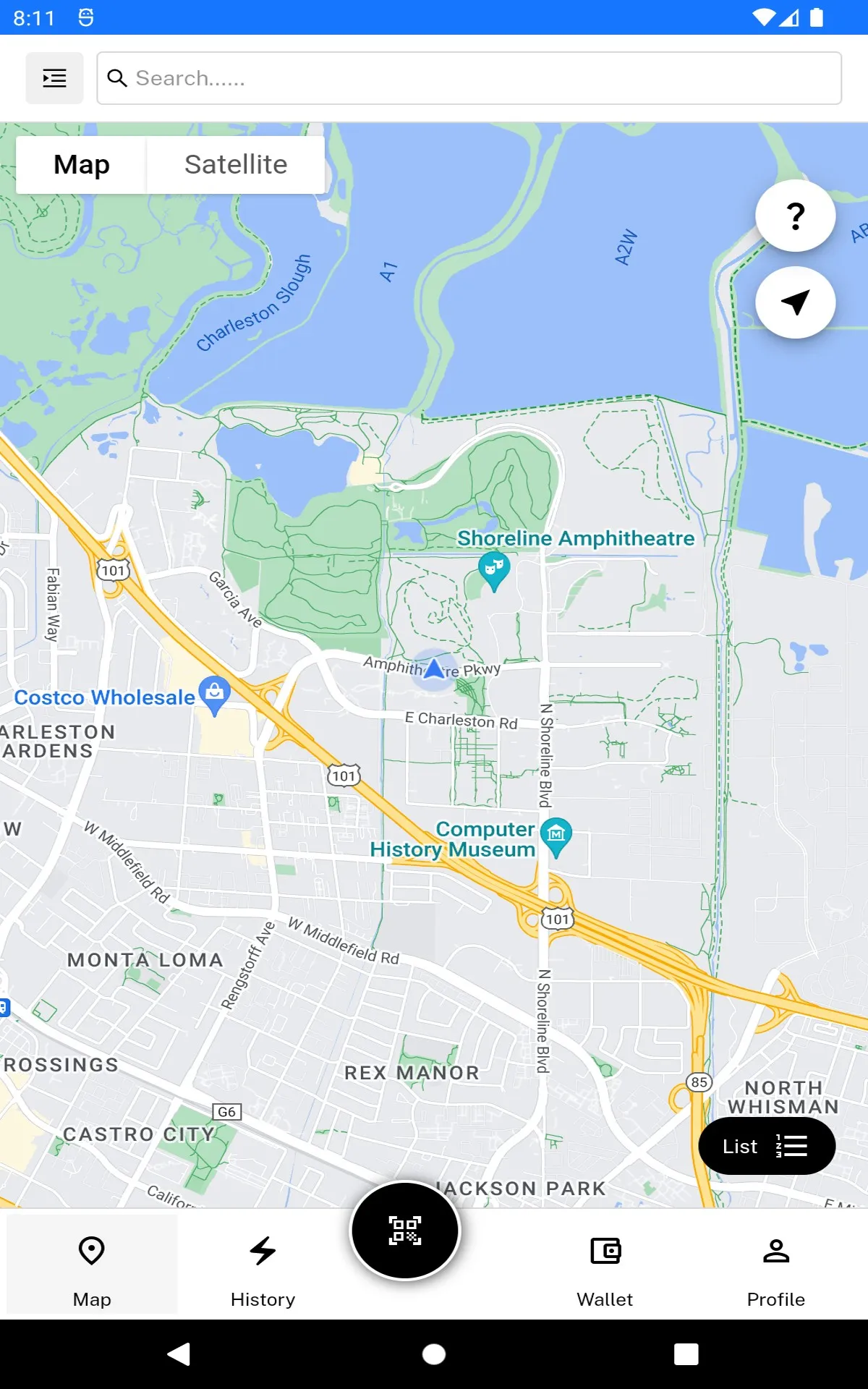Go back using system back button
The height and width of the screenshot is (1389, 868).
tap(179, 1354)
